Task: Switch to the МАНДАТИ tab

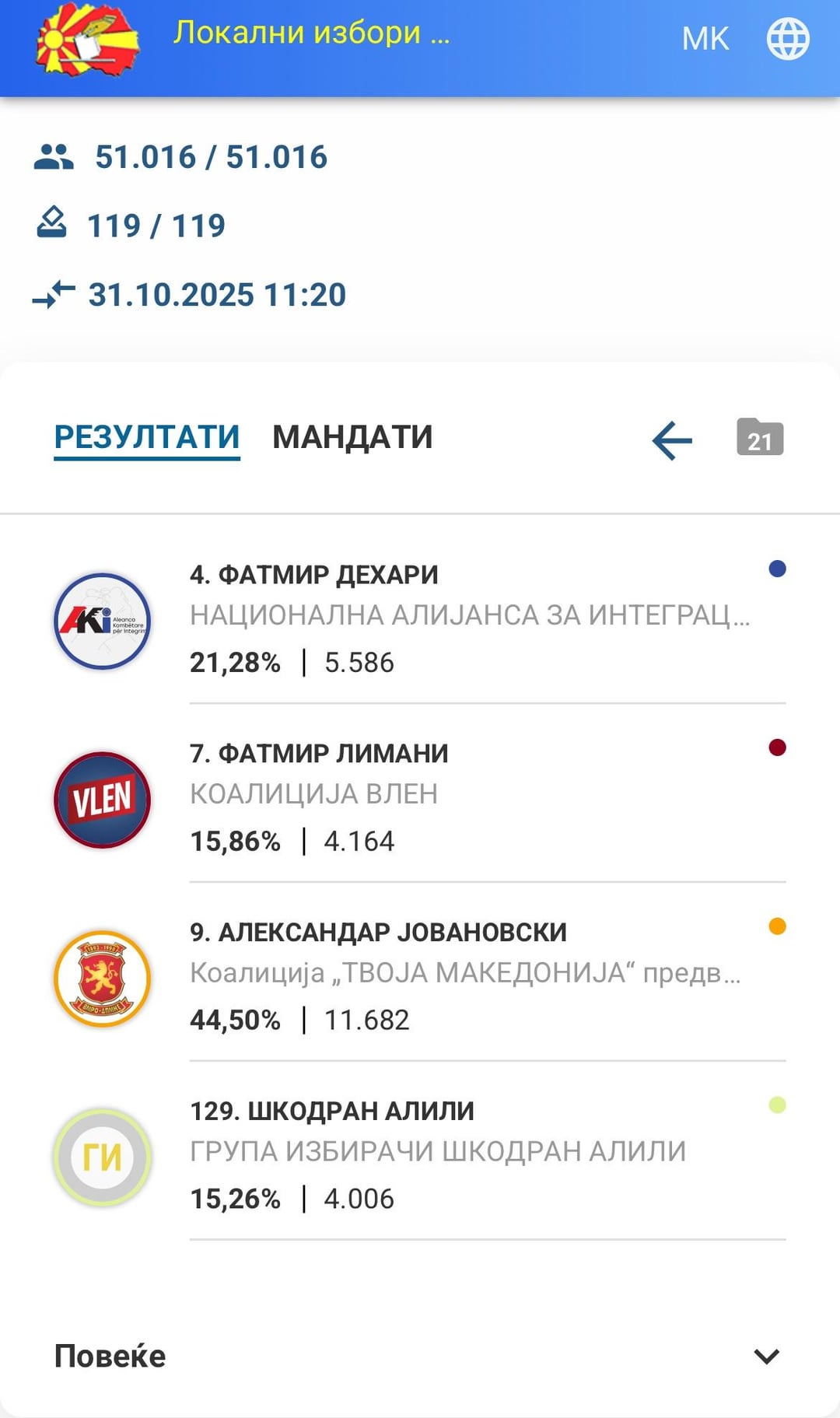Action: pyautogui.click(x=352, y=437)
